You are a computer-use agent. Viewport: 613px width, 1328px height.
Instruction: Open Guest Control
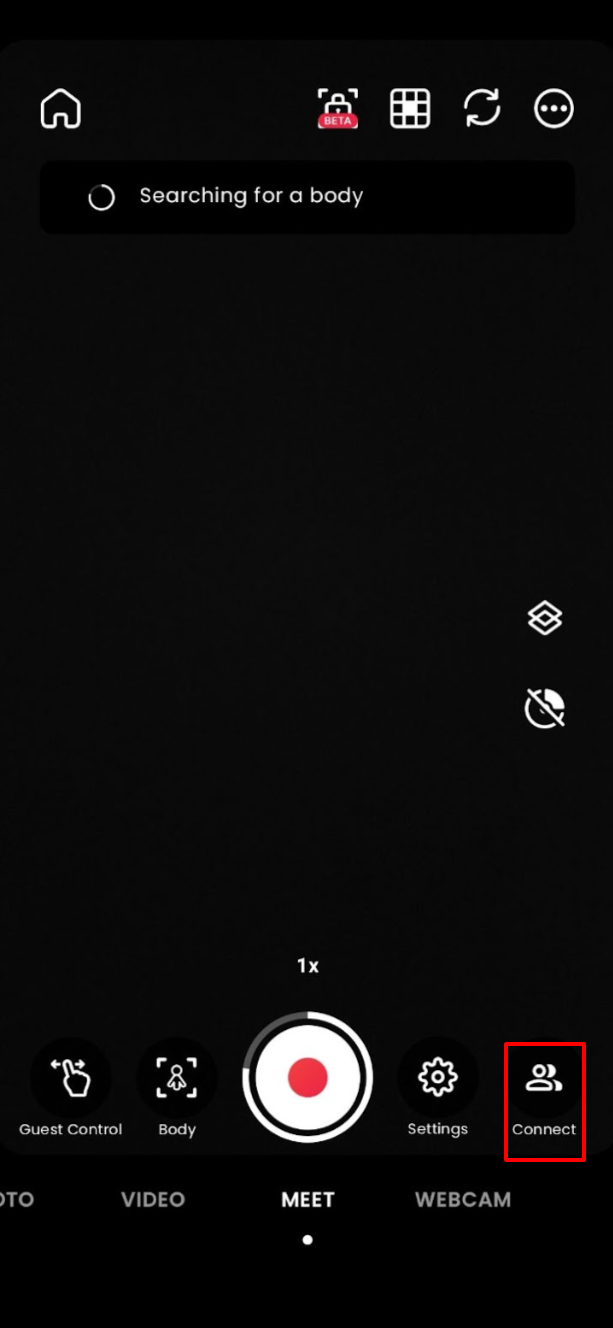point(71,1090)
